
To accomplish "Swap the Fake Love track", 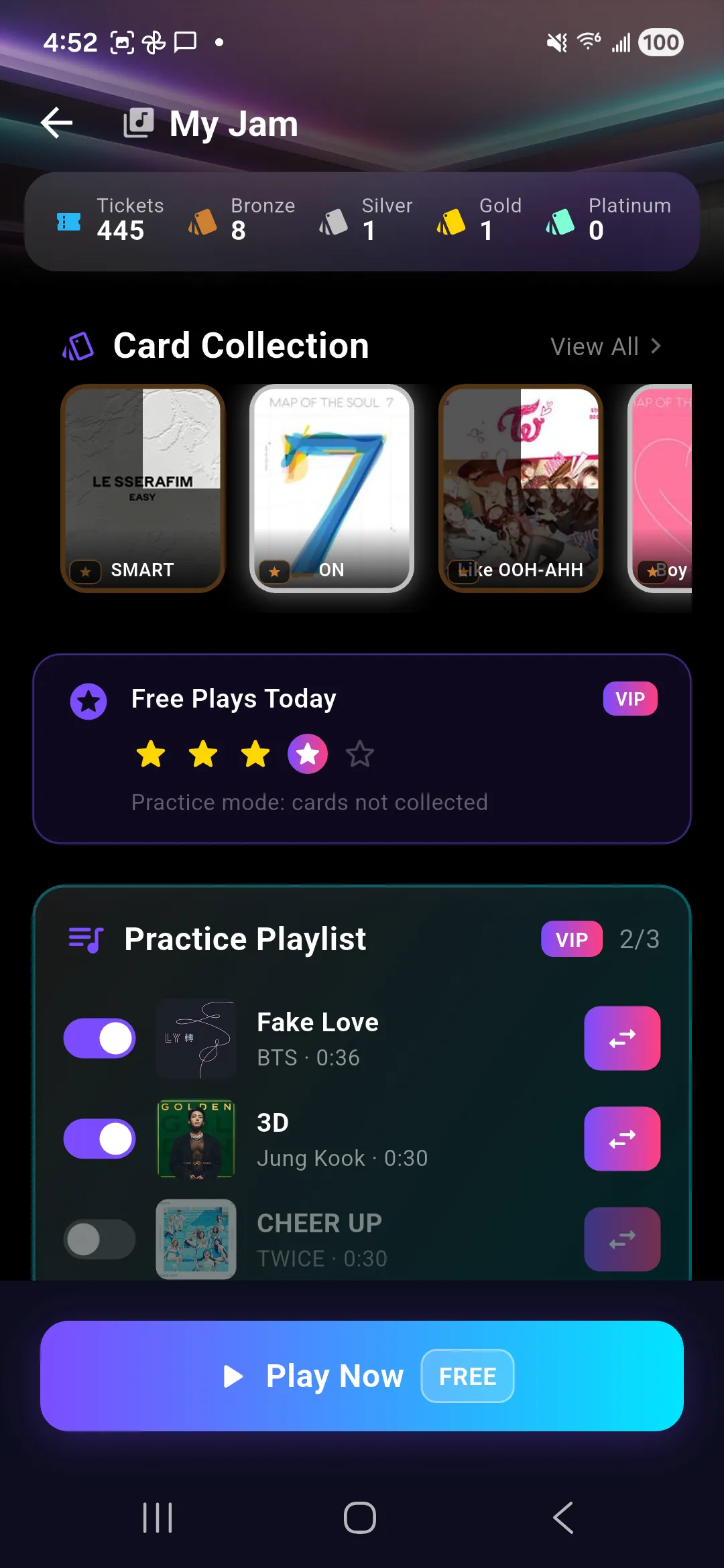I will click(622, 1038).
